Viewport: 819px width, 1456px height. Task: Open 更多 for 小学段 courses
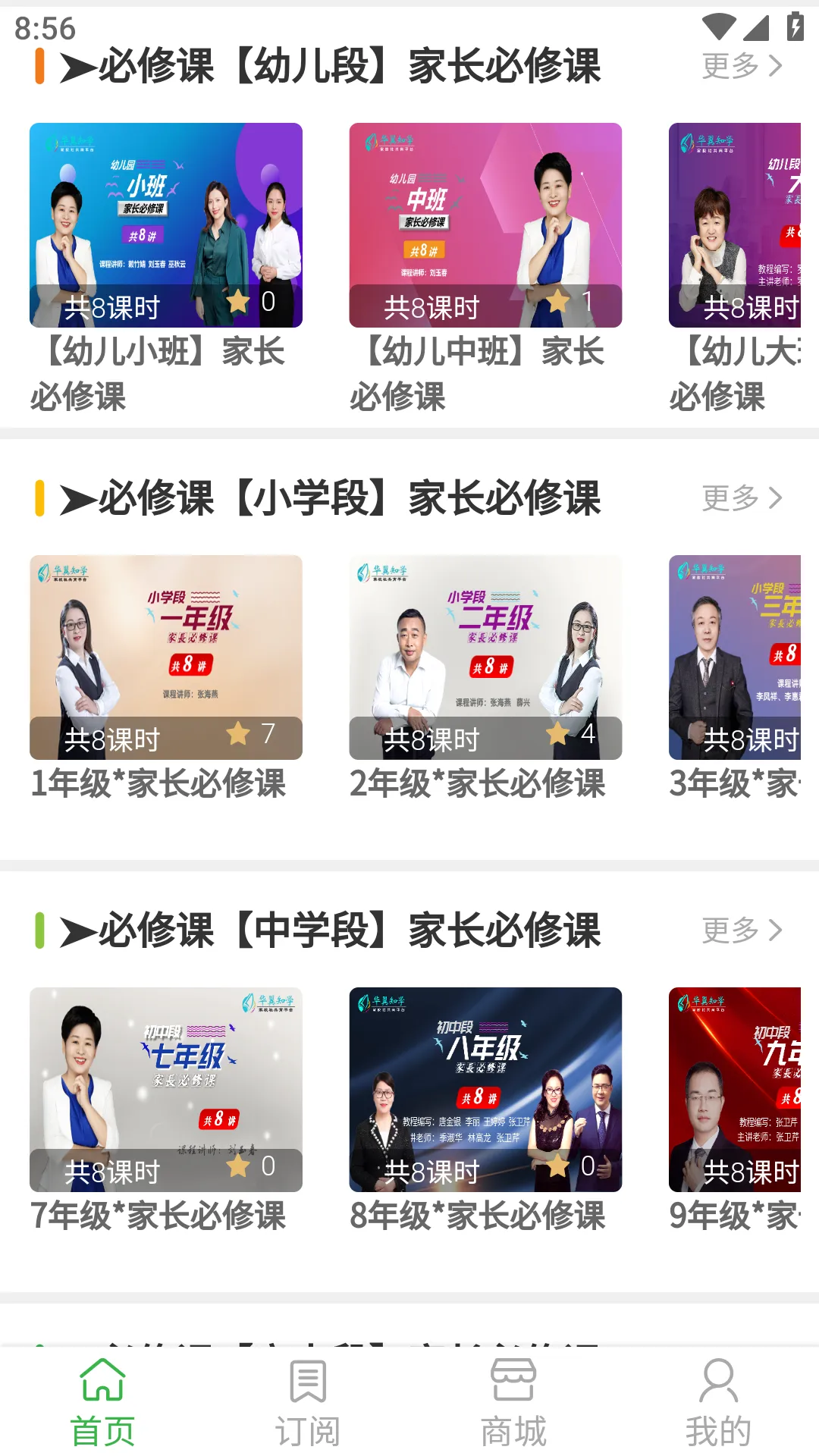741,498
